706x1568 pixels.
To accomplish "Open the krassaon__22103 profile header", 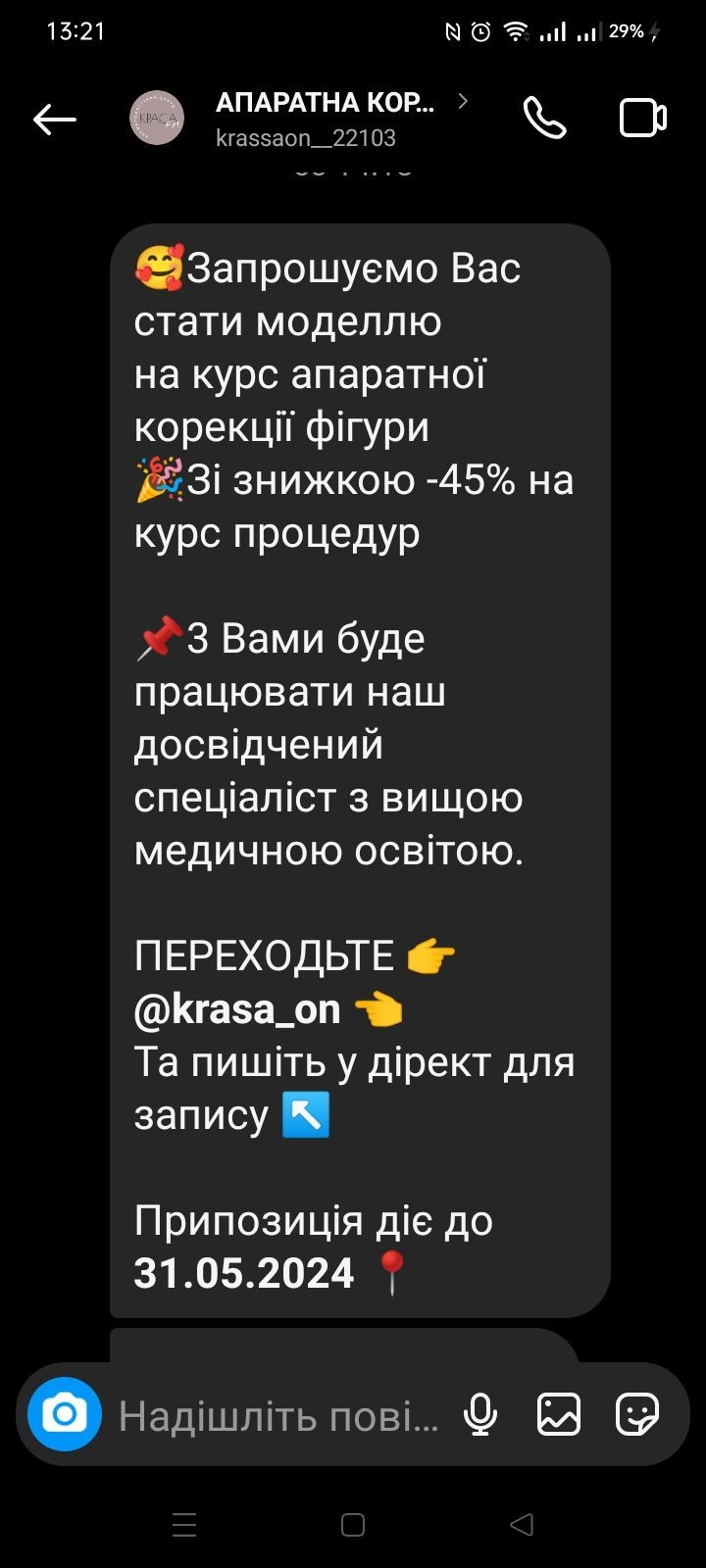I will pyautogui.click(x=324, y=119).
